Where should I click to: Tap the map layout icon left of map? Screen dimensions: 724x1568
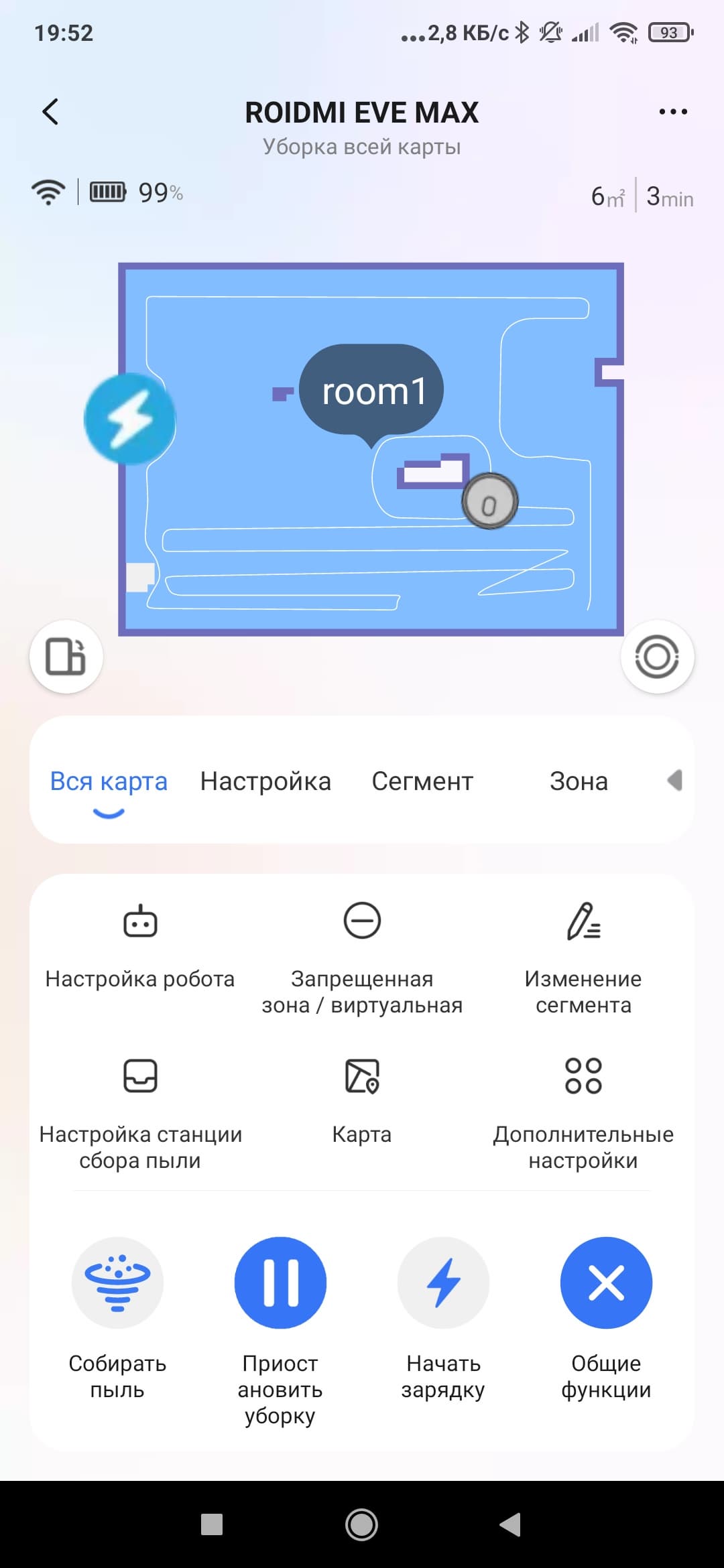click(x=66, y=656)
